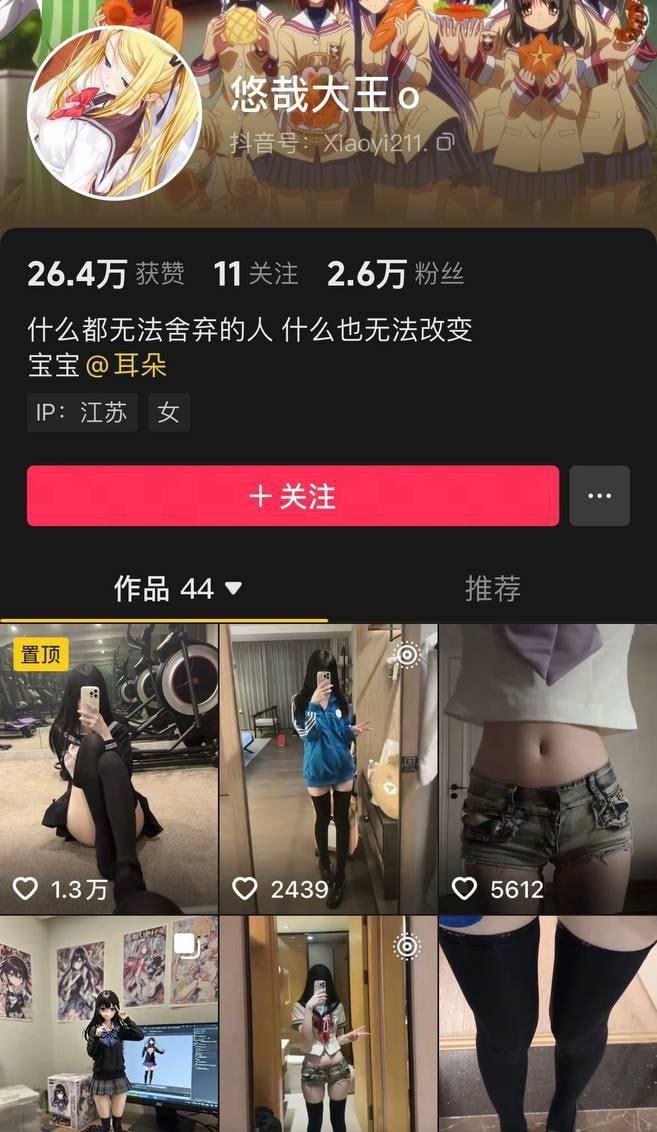Tap the red 关注 follow button

(292, 496)
